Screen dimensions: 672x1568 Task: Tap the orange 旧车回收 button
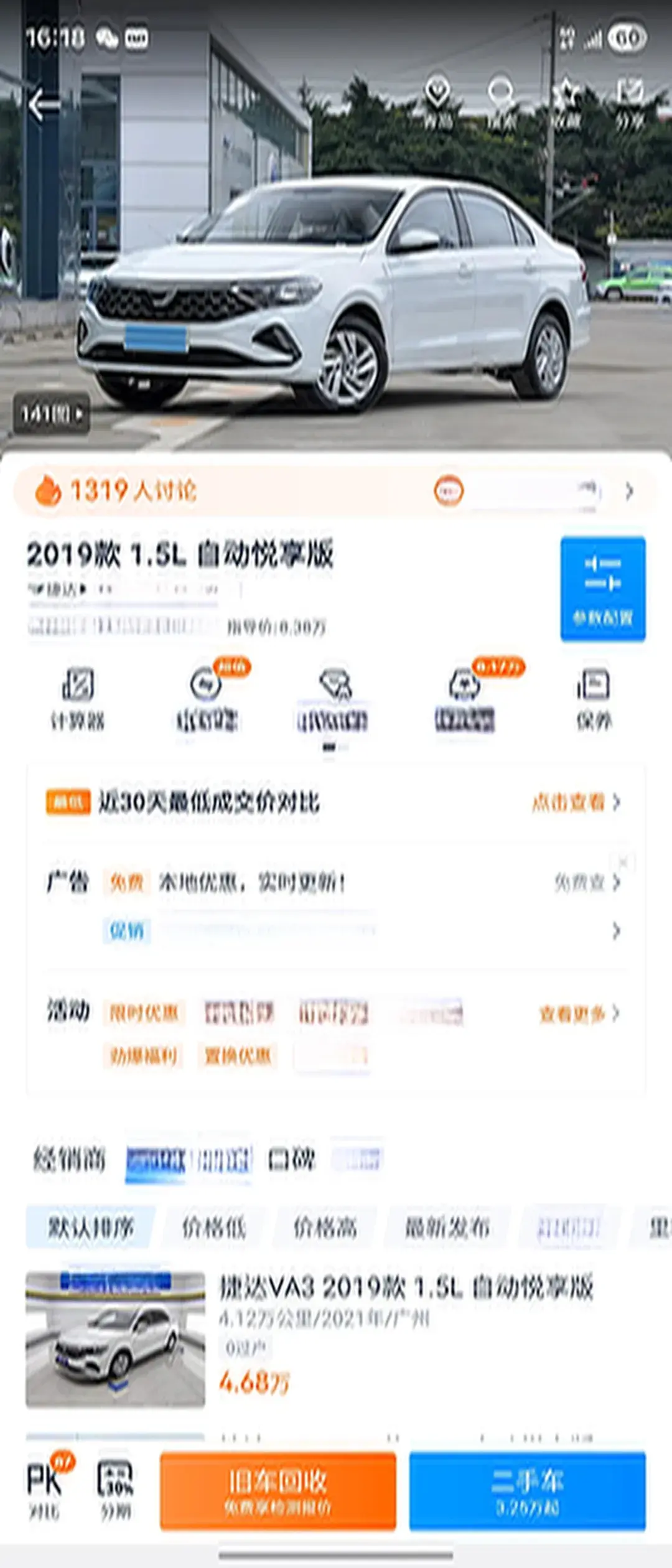tap(278, 1491)
